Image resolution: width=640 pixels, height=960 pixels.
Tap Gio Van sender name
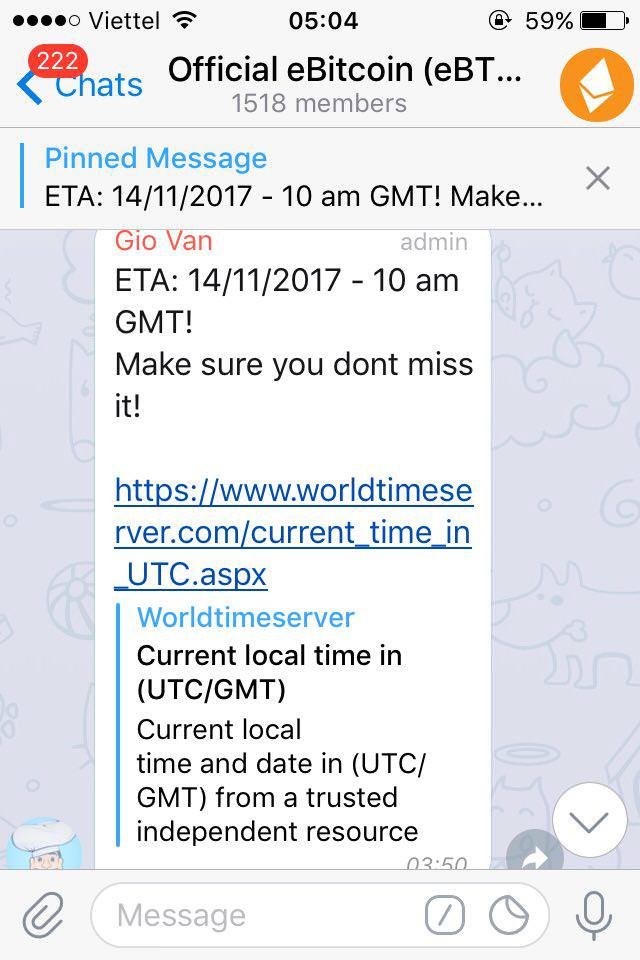pyautogui.click(x=163, y=241)
